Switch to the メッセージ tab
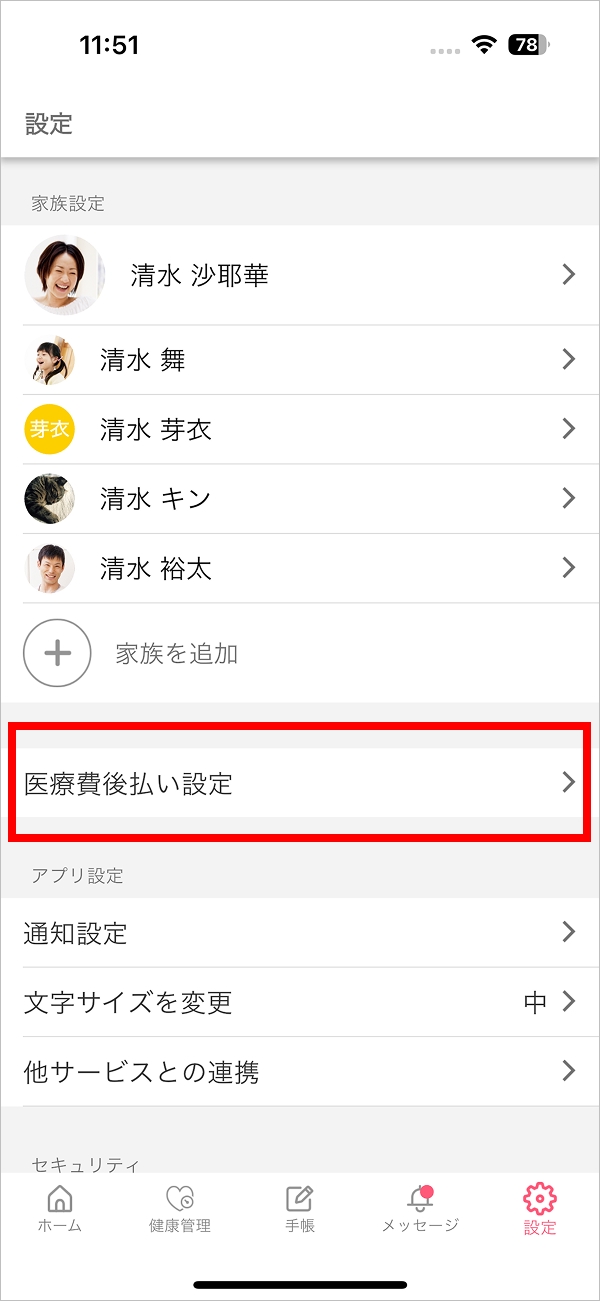 pos(420,1208)
